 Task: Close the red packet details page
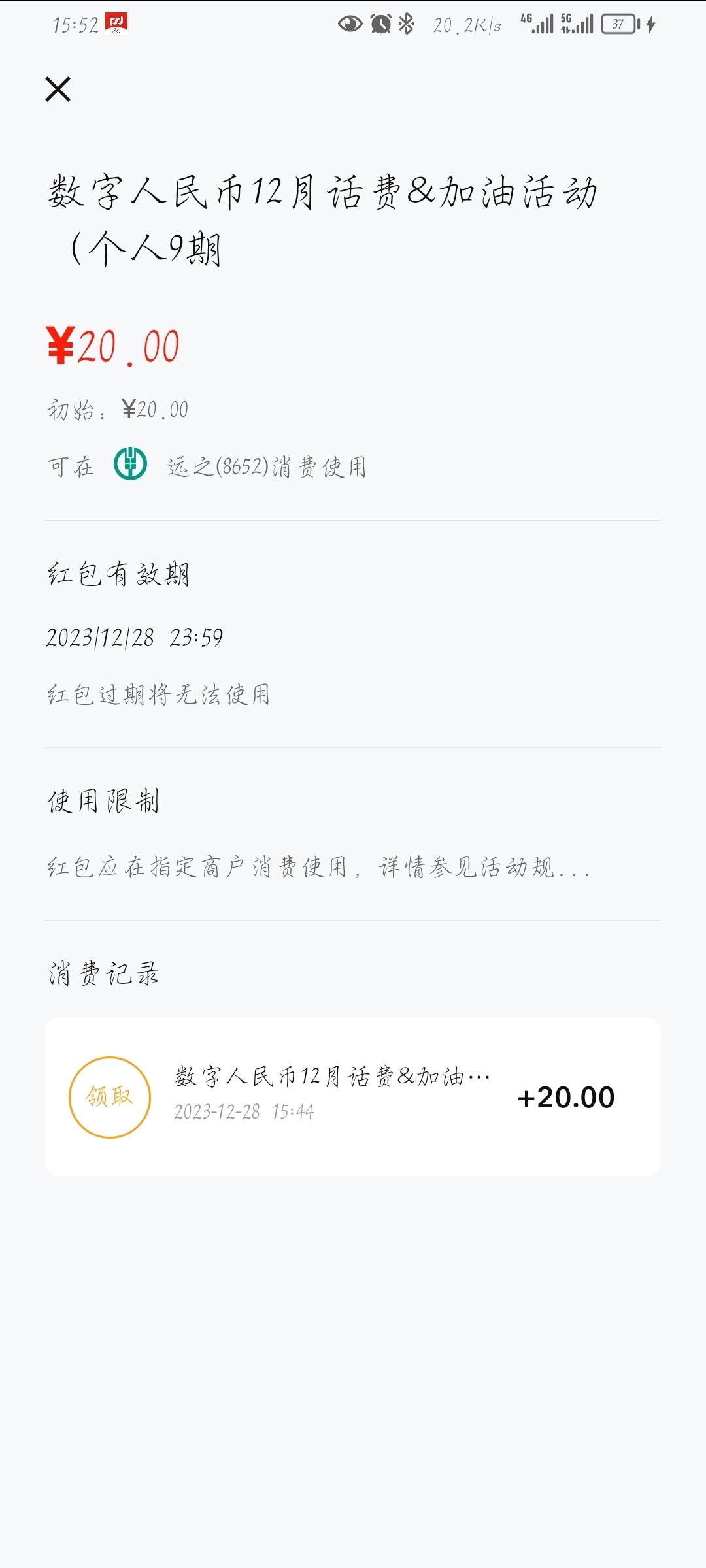[58, 90]
